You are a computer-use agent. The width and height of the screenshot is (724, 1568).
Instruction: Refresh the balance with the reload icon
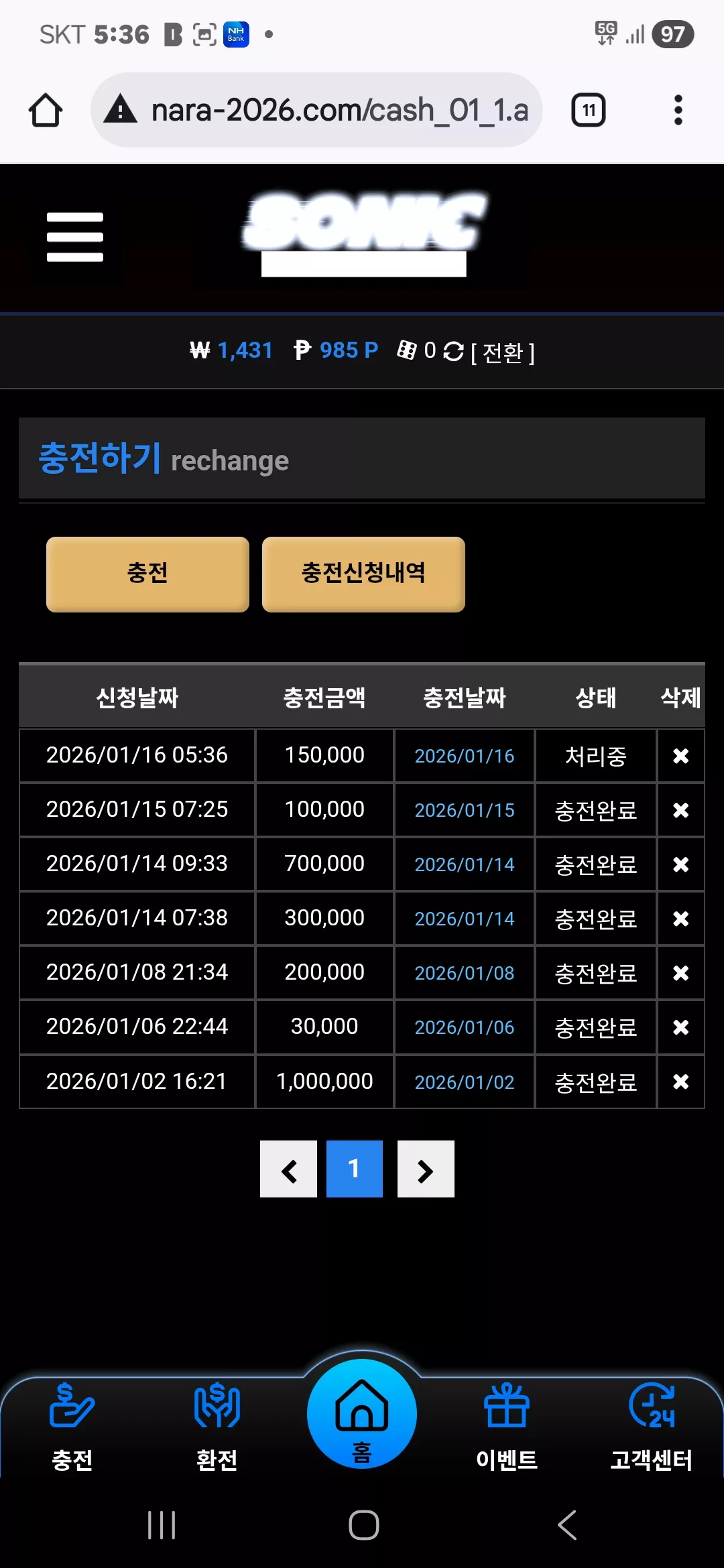pos(453,351)
